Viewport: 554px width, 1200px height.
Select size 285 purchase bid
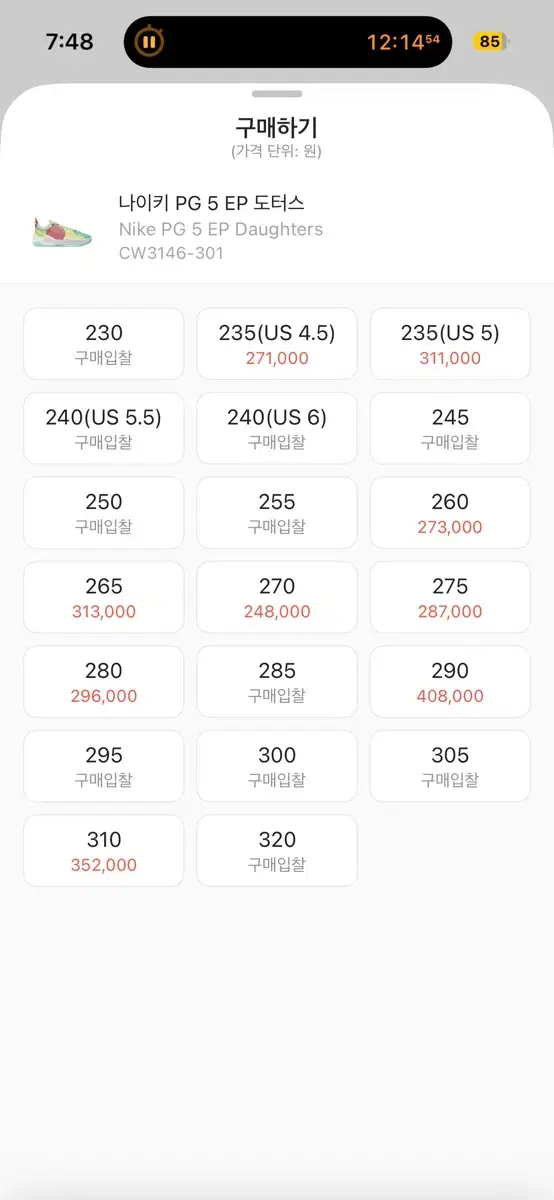click(277, 682)
